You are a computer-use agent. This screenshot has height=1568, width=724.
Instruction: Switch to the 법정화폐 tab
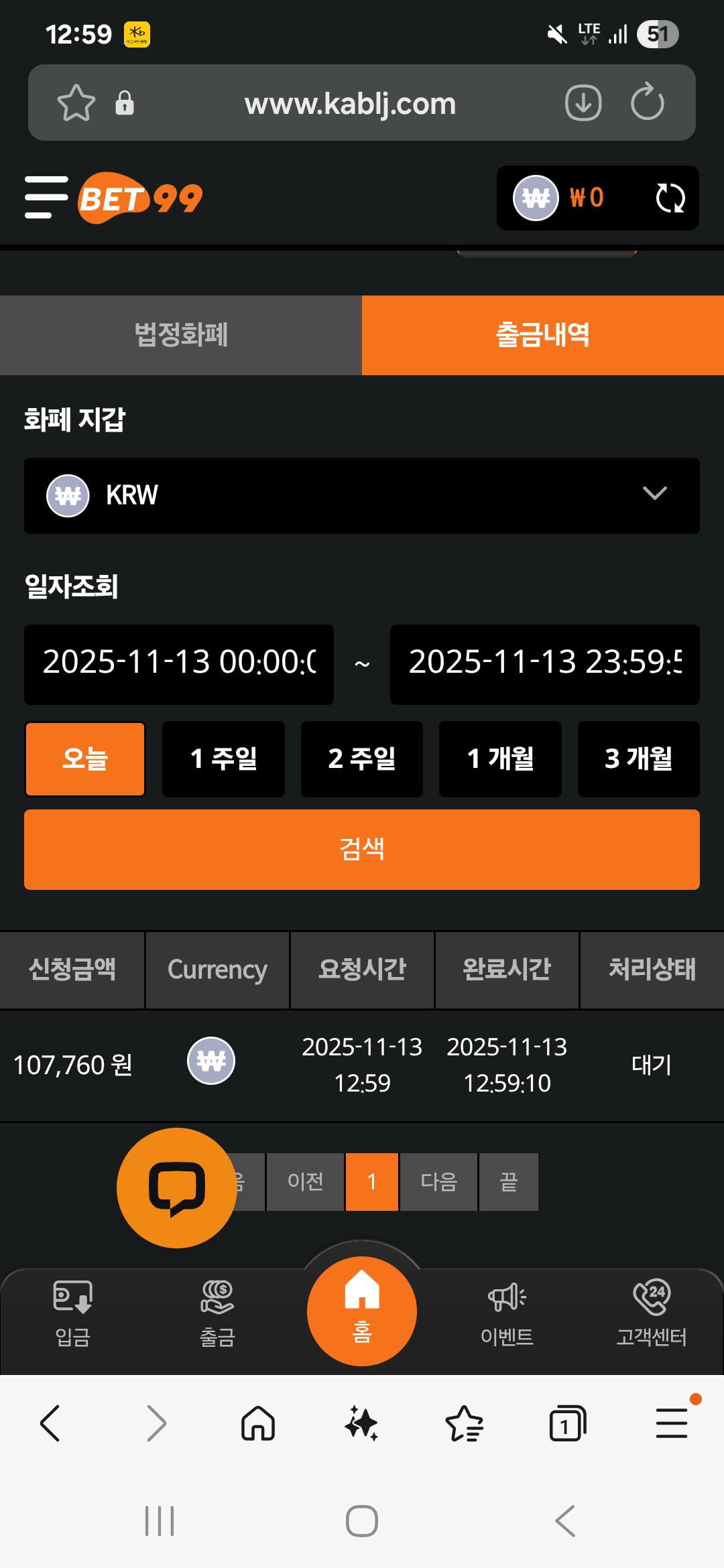click(x=181, y=335)
